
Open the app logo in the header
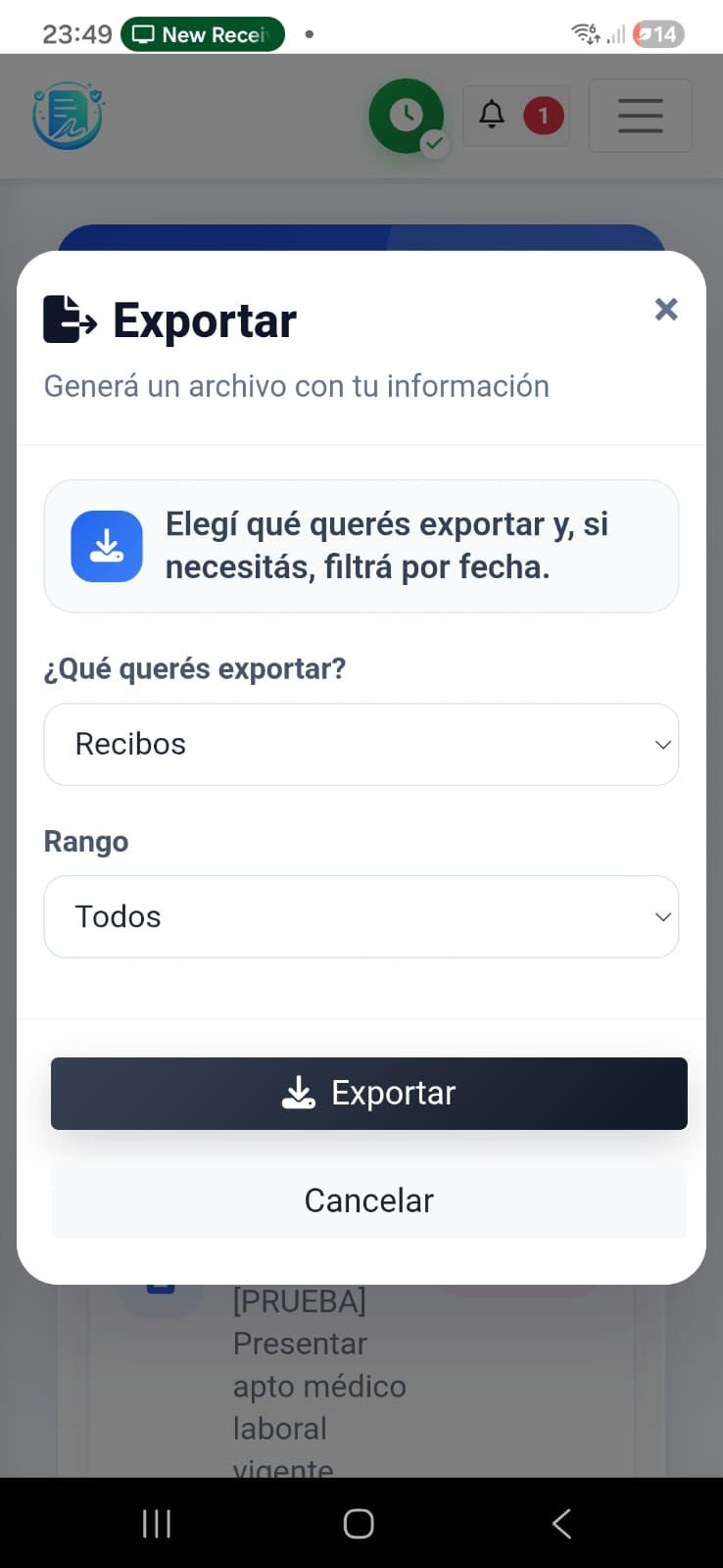click(67, 116)
